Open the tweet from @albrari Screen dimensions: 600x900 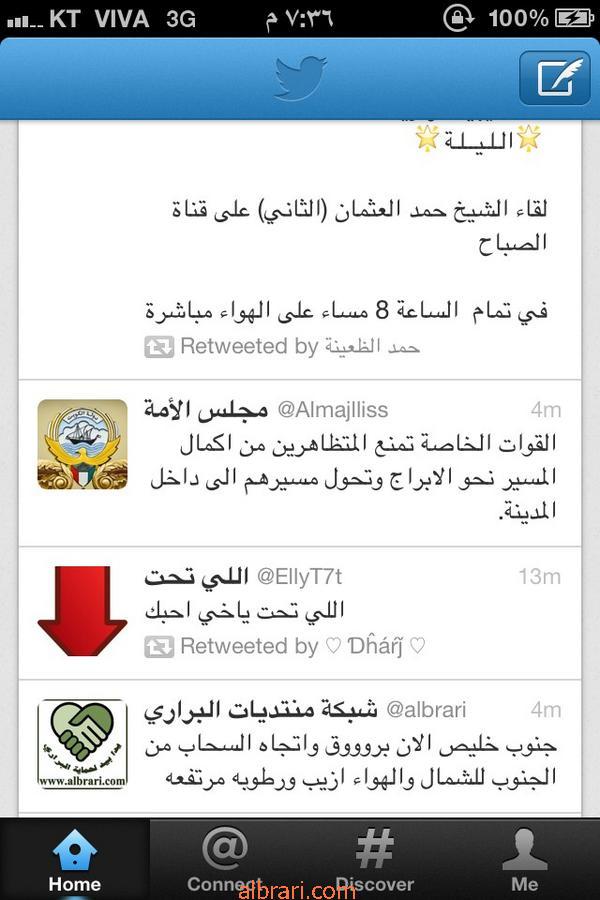click(350, 762)
